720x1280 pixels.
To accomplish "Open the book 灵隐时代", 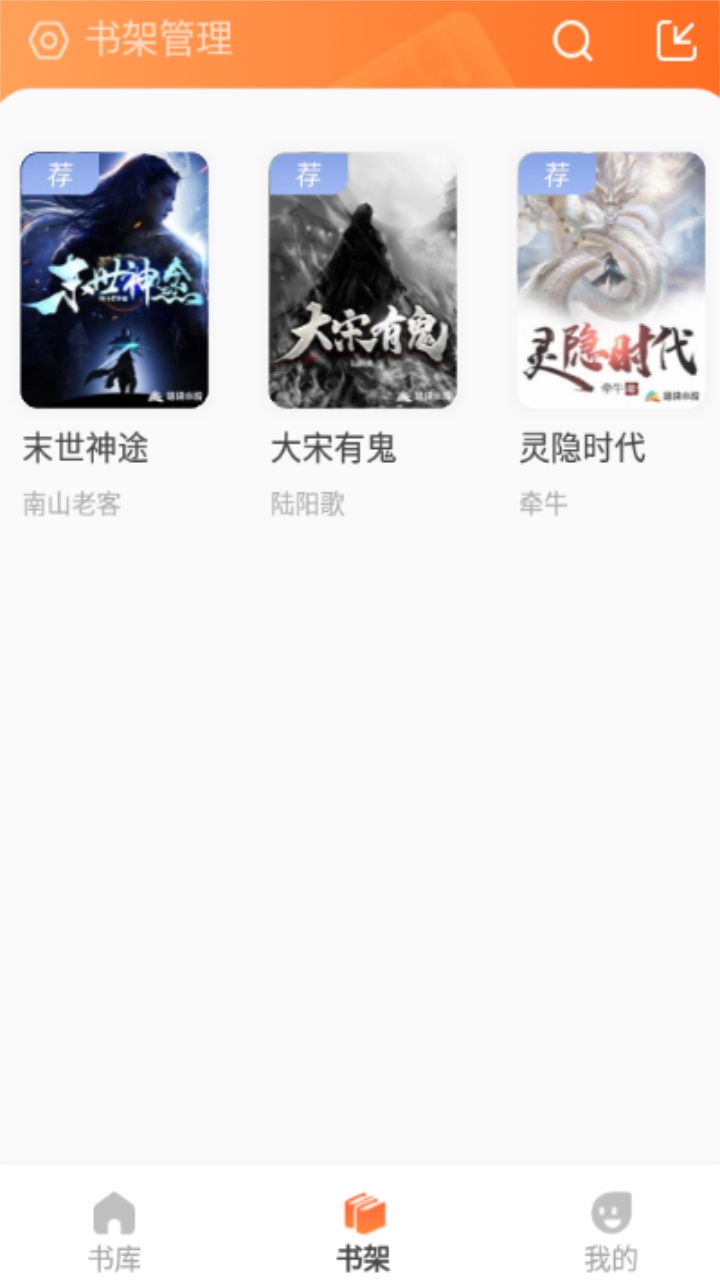I will [610, 280].
